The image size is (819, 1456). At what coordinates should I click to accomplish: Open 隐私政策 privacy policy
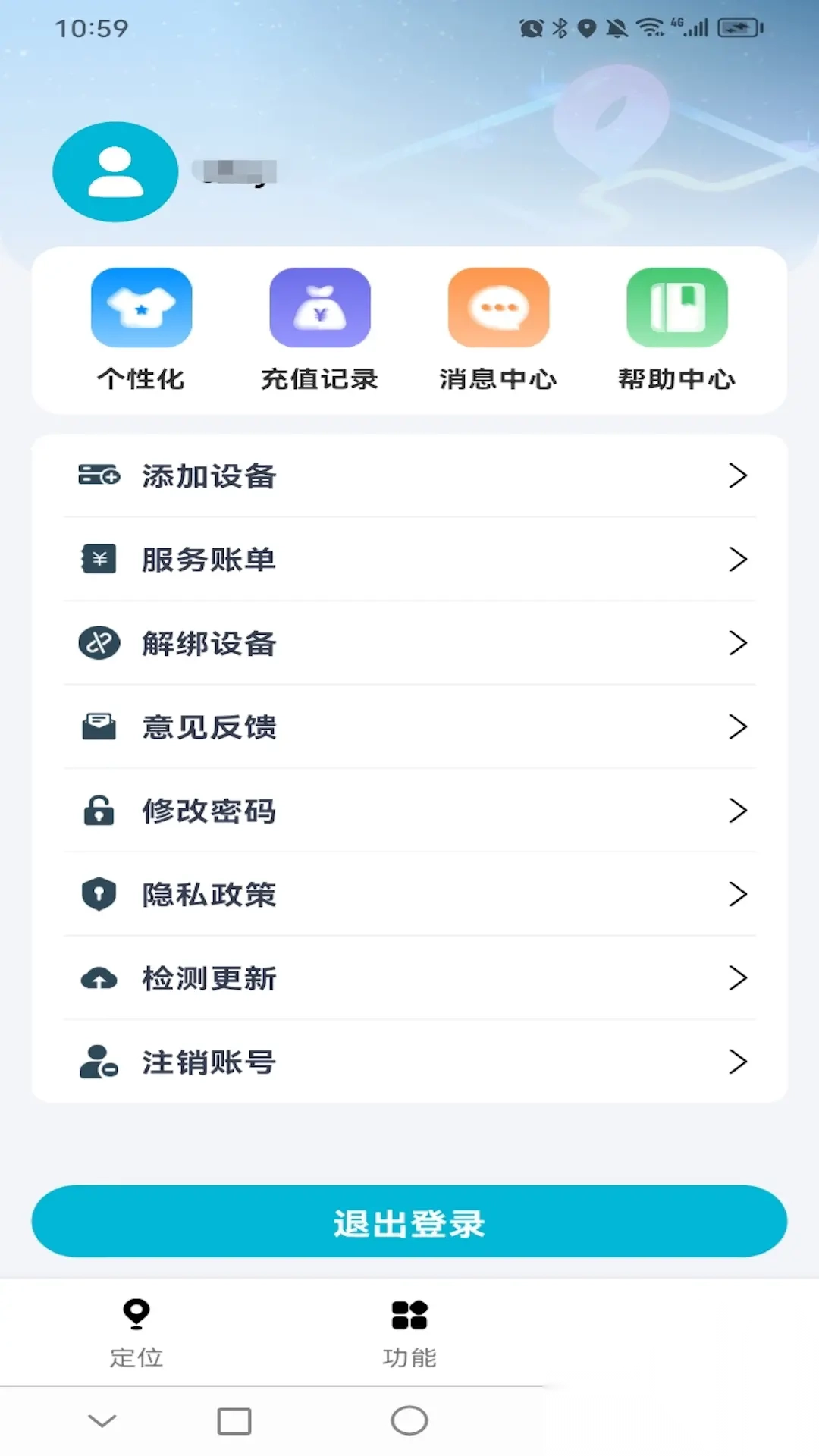(x=209, y=894)
